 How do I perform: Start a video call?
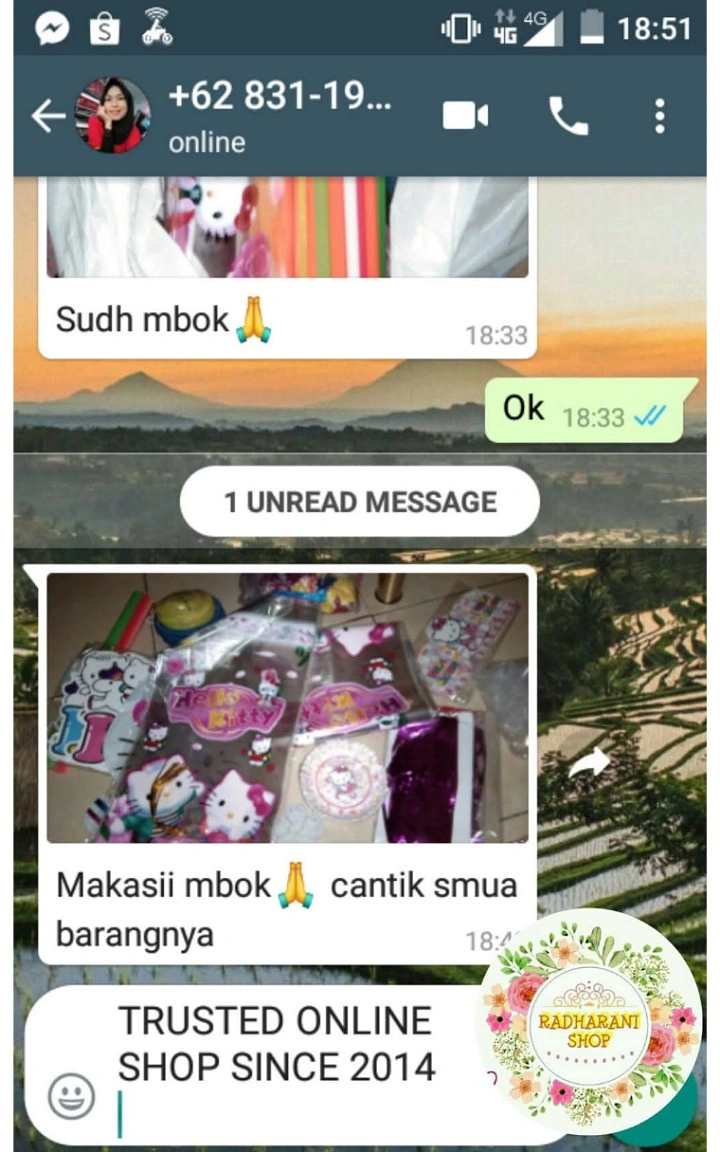pos(465,116)
